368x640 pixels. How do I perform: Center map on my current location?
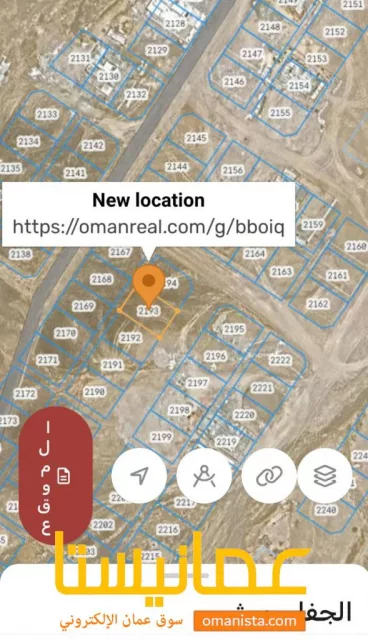coord(139,476)
